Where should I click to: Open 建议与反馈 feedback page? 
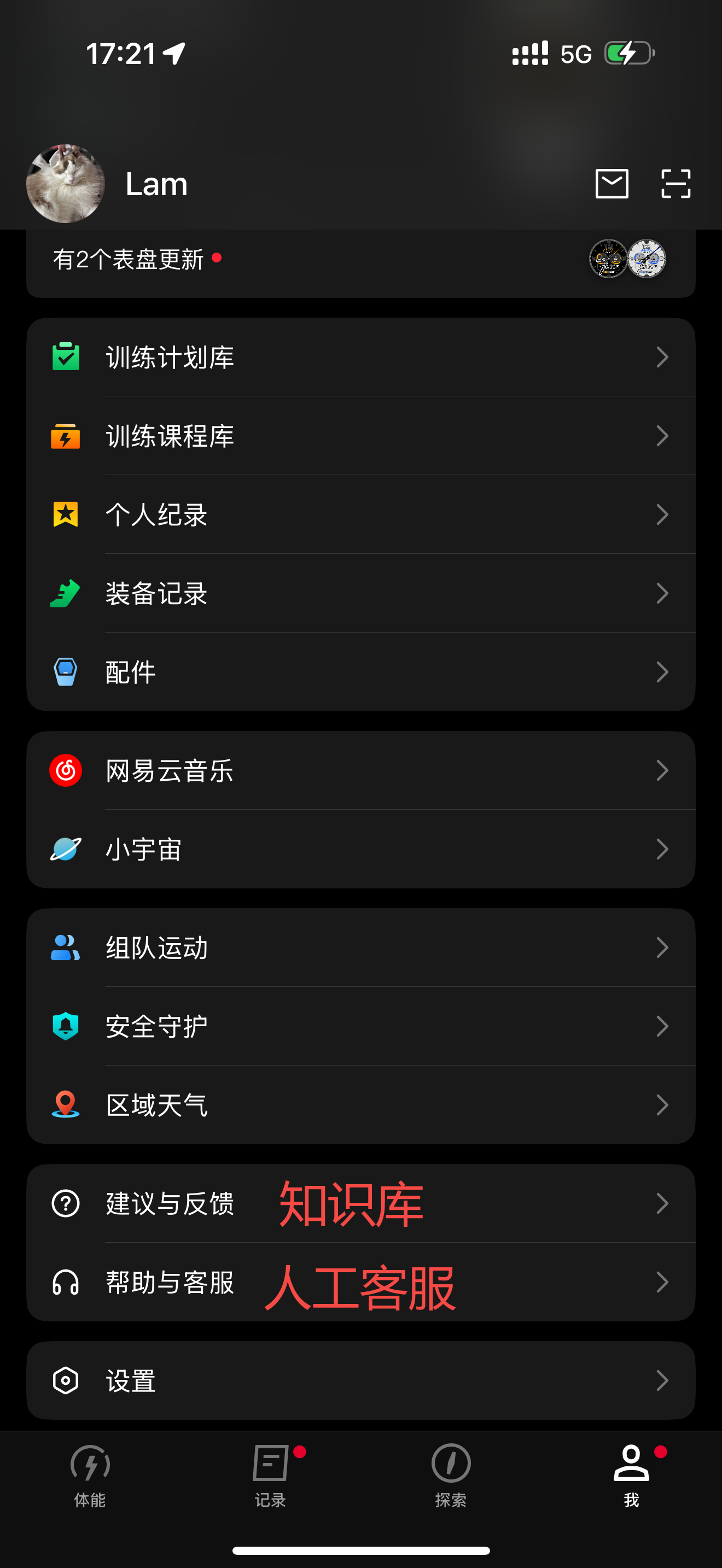[171, 1203]
